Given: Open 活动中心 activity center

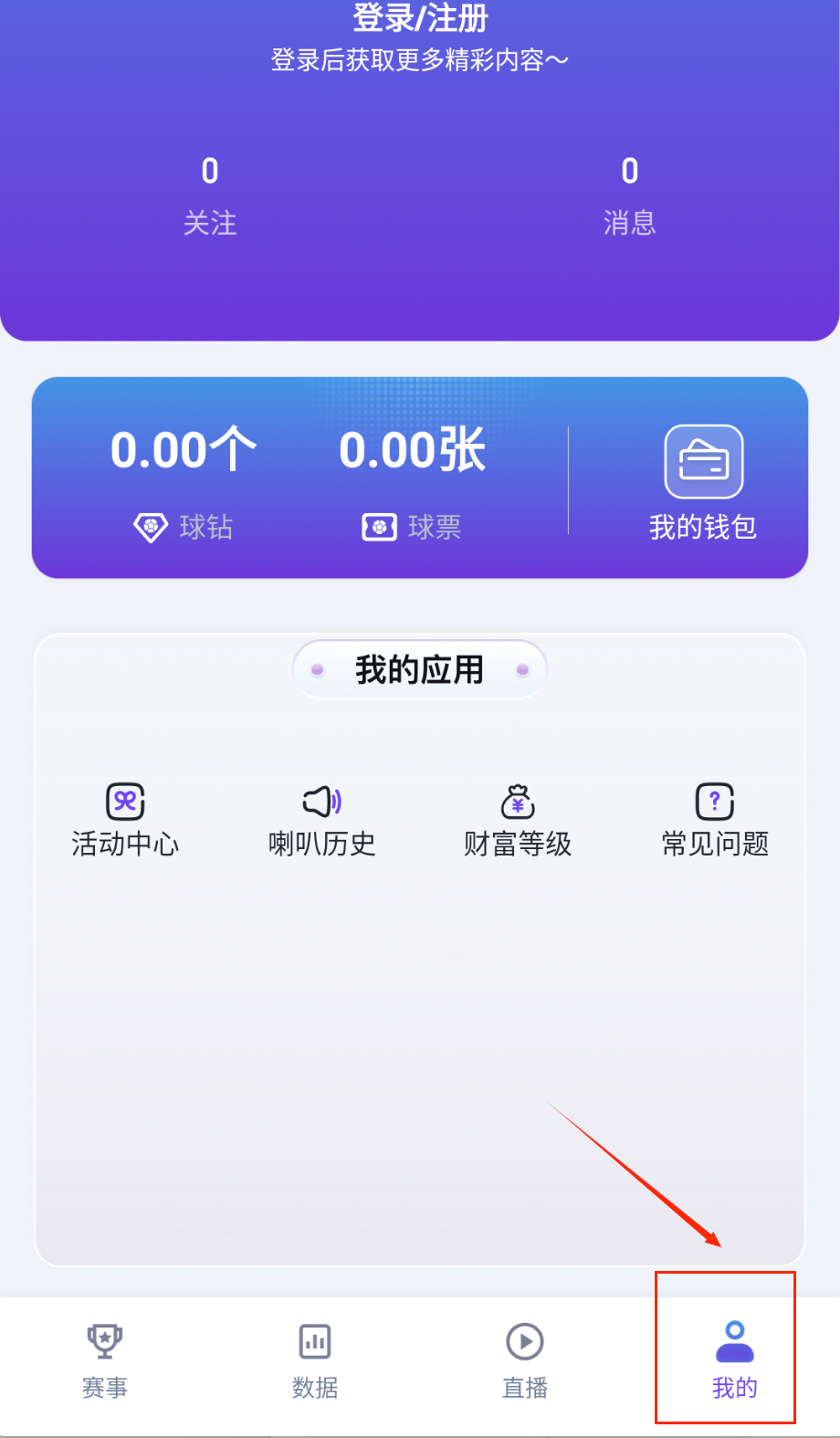Looking at the screenshot, I should click(126, 820).
